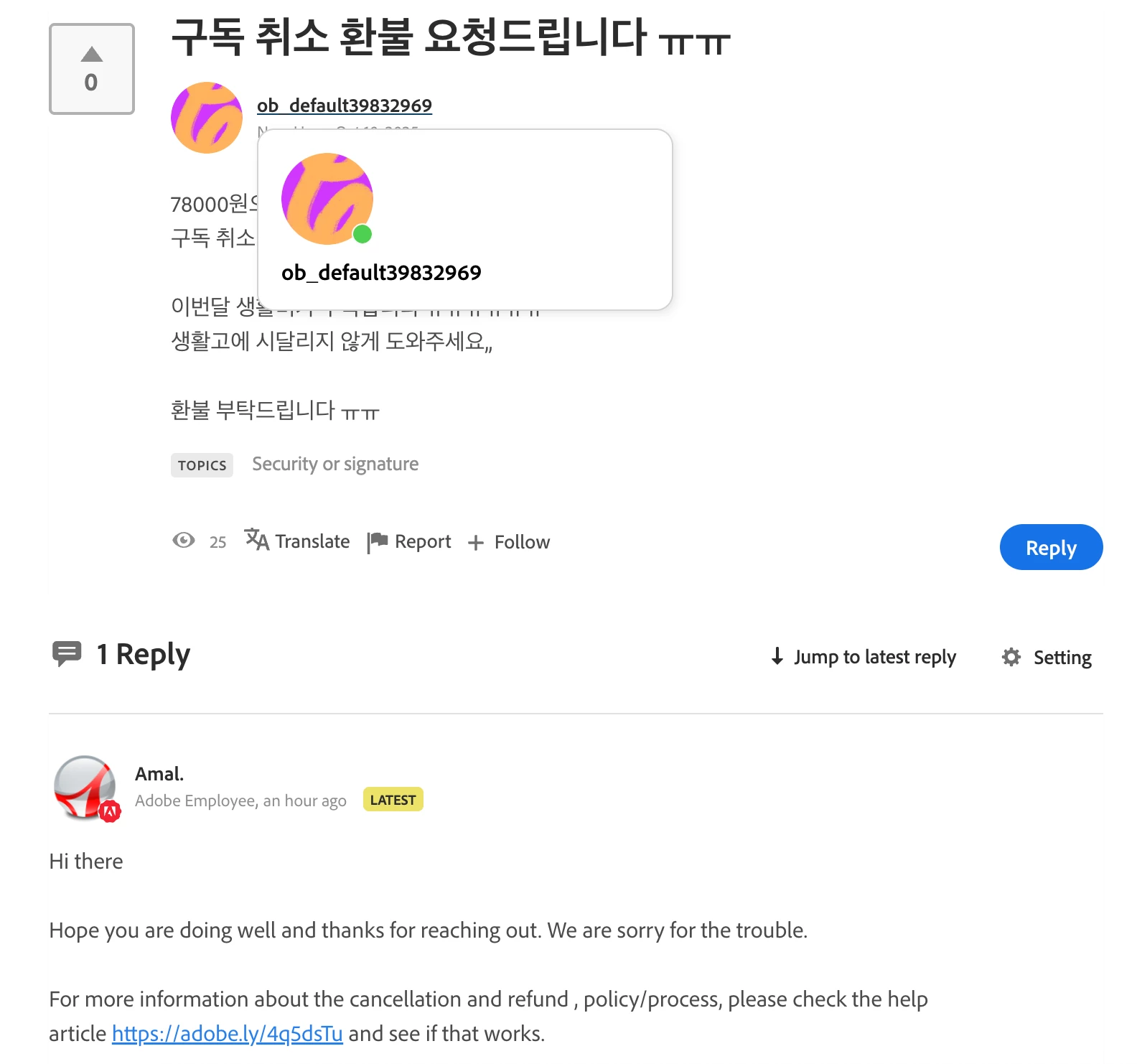Upvote the refund request post
Image resolution: width=1137 pixels, height=1064 pixels.
click(x=91, y=56)
